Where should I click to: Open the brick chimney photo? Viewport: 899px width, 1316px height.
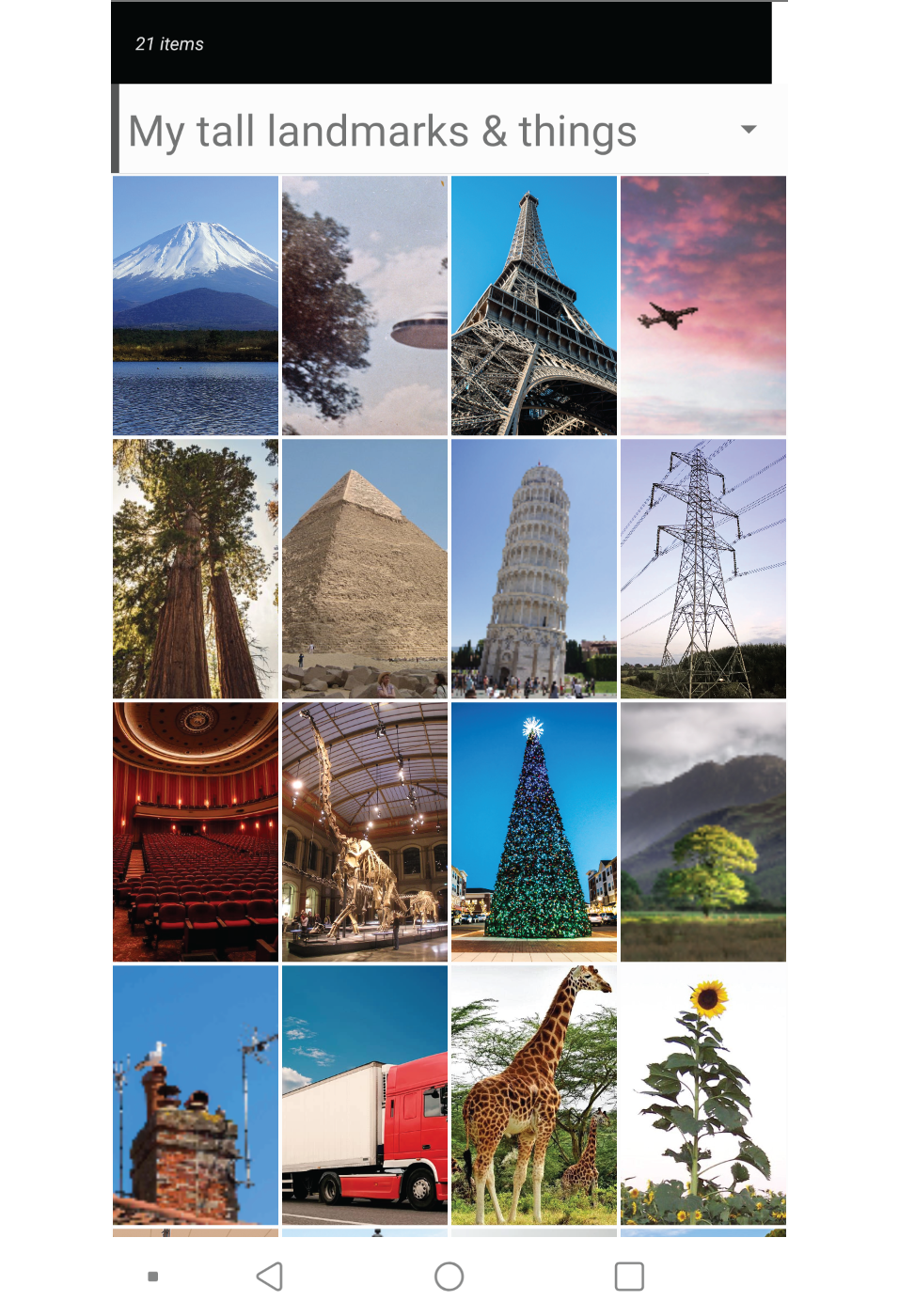[196, 1095]
